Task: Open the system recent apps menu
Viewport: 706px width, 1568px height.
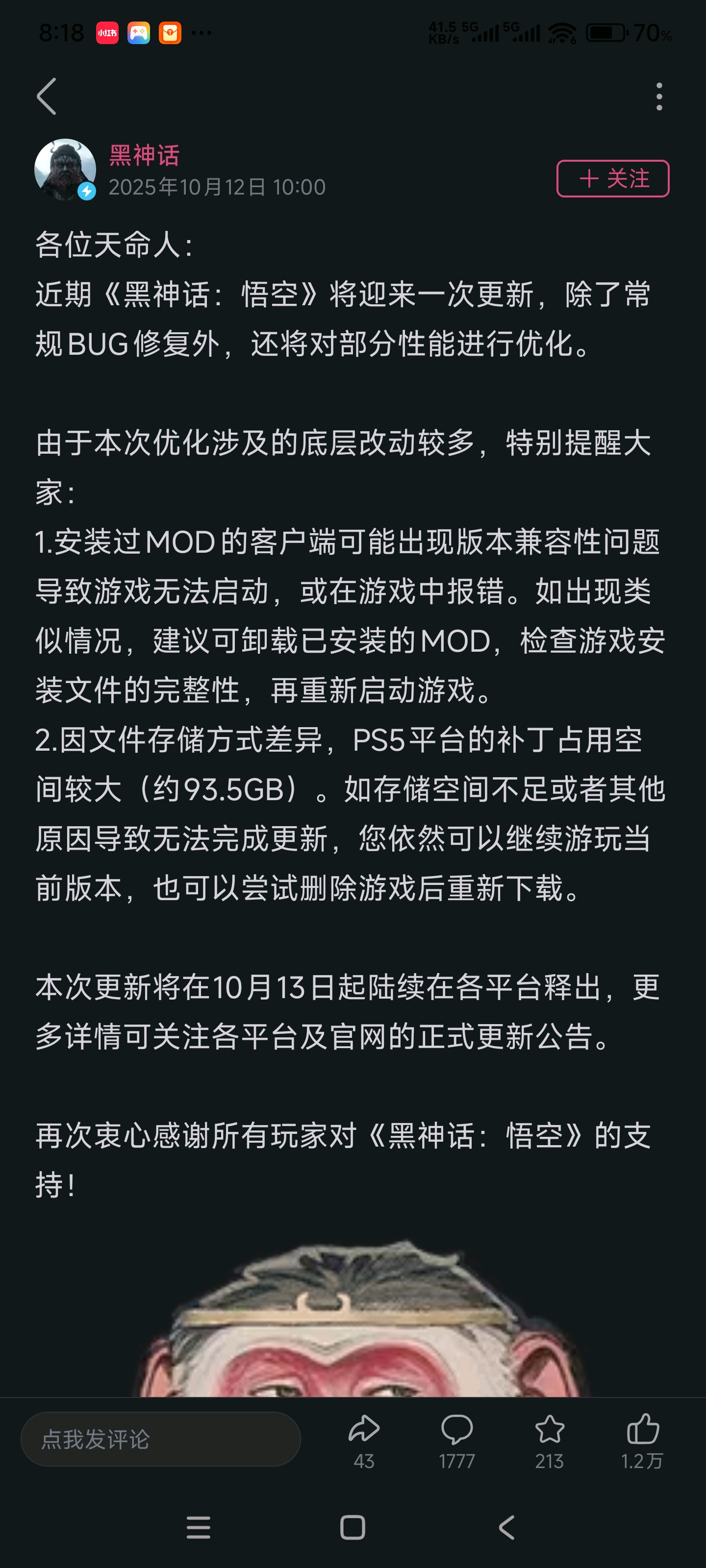Action: tap(198, 1527)
